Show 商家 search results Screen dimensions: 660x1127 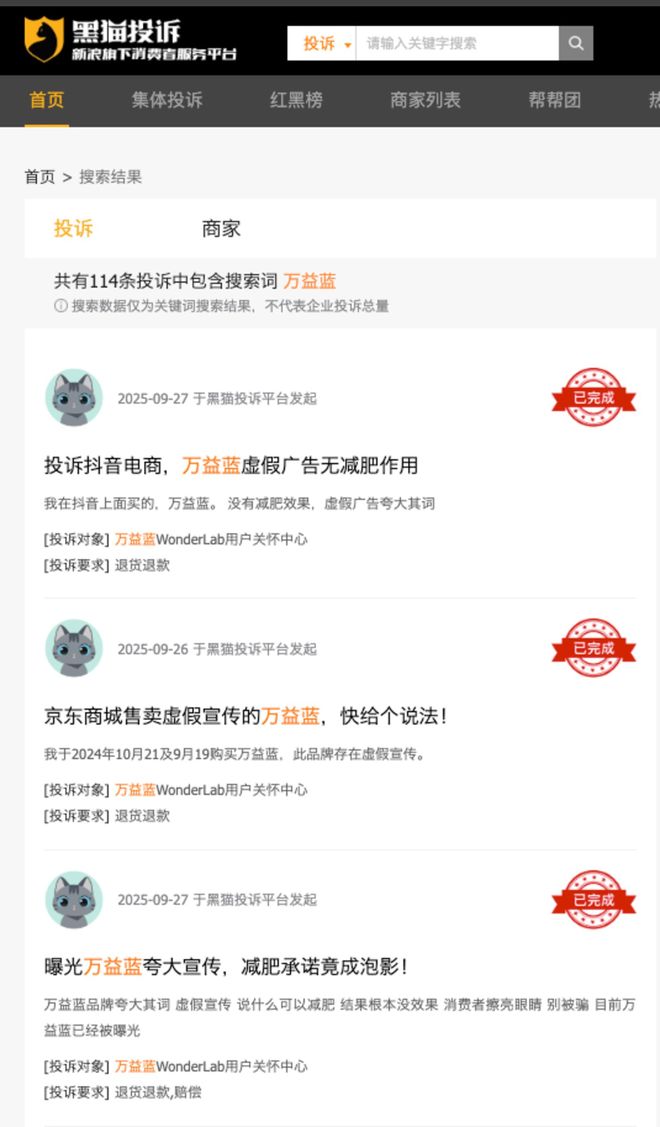221,228
